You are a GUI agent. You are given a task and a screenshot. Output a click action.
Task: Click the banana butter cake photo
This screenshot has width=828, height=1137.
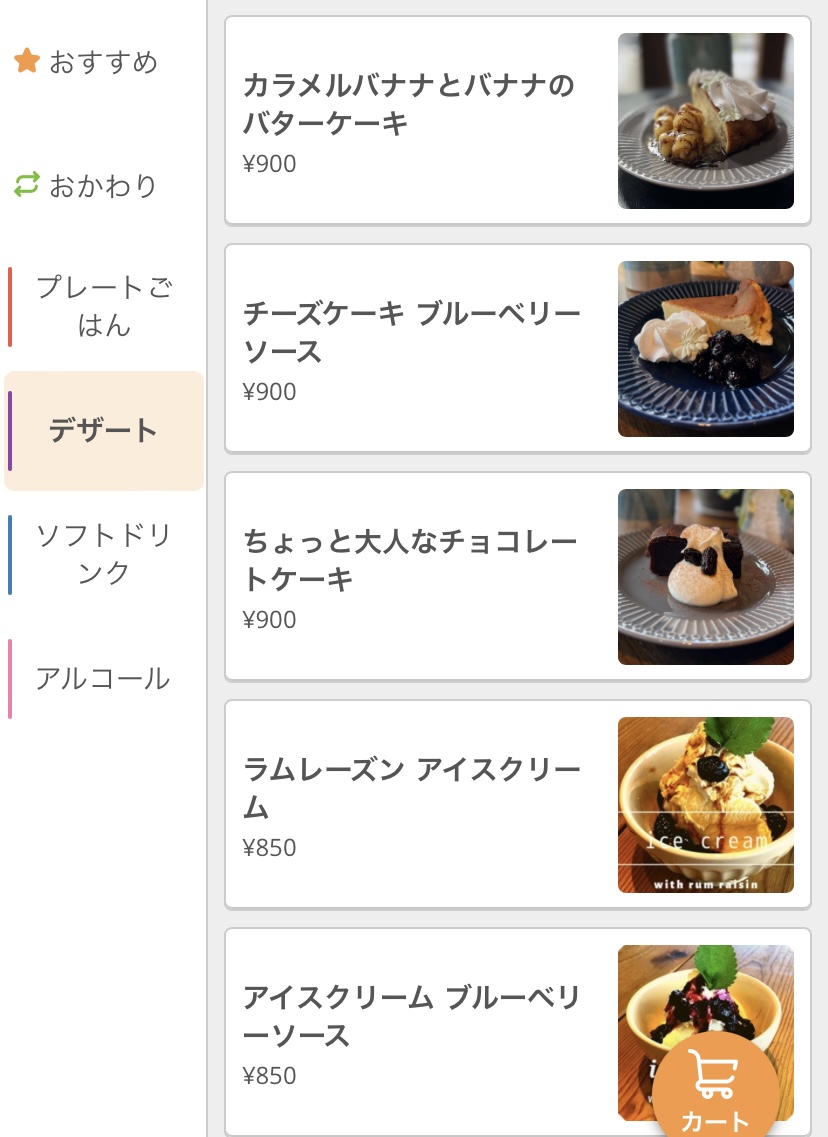point(705,121)
